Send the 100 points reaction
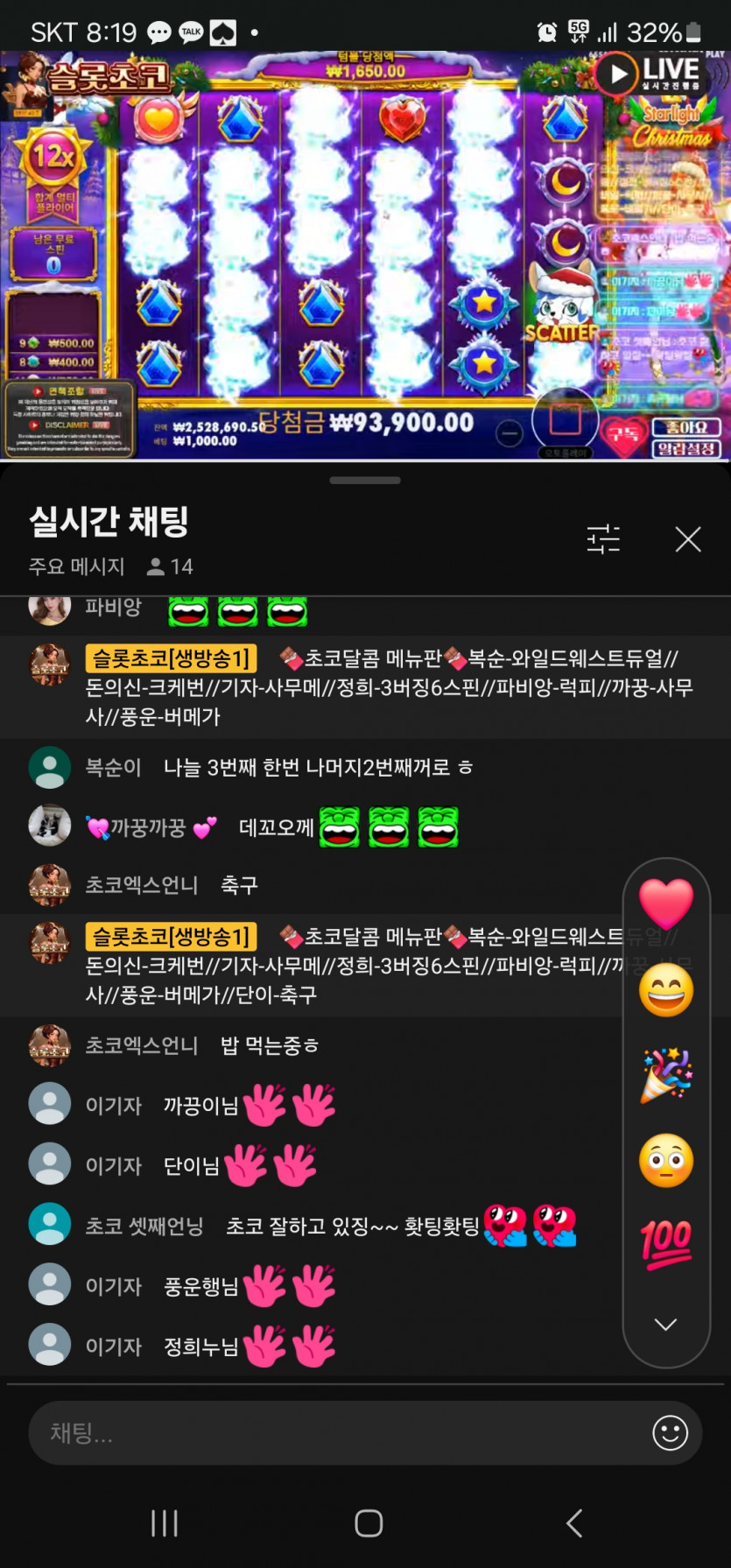Screen dimensions: 731x1568 tap(666, 1244)
